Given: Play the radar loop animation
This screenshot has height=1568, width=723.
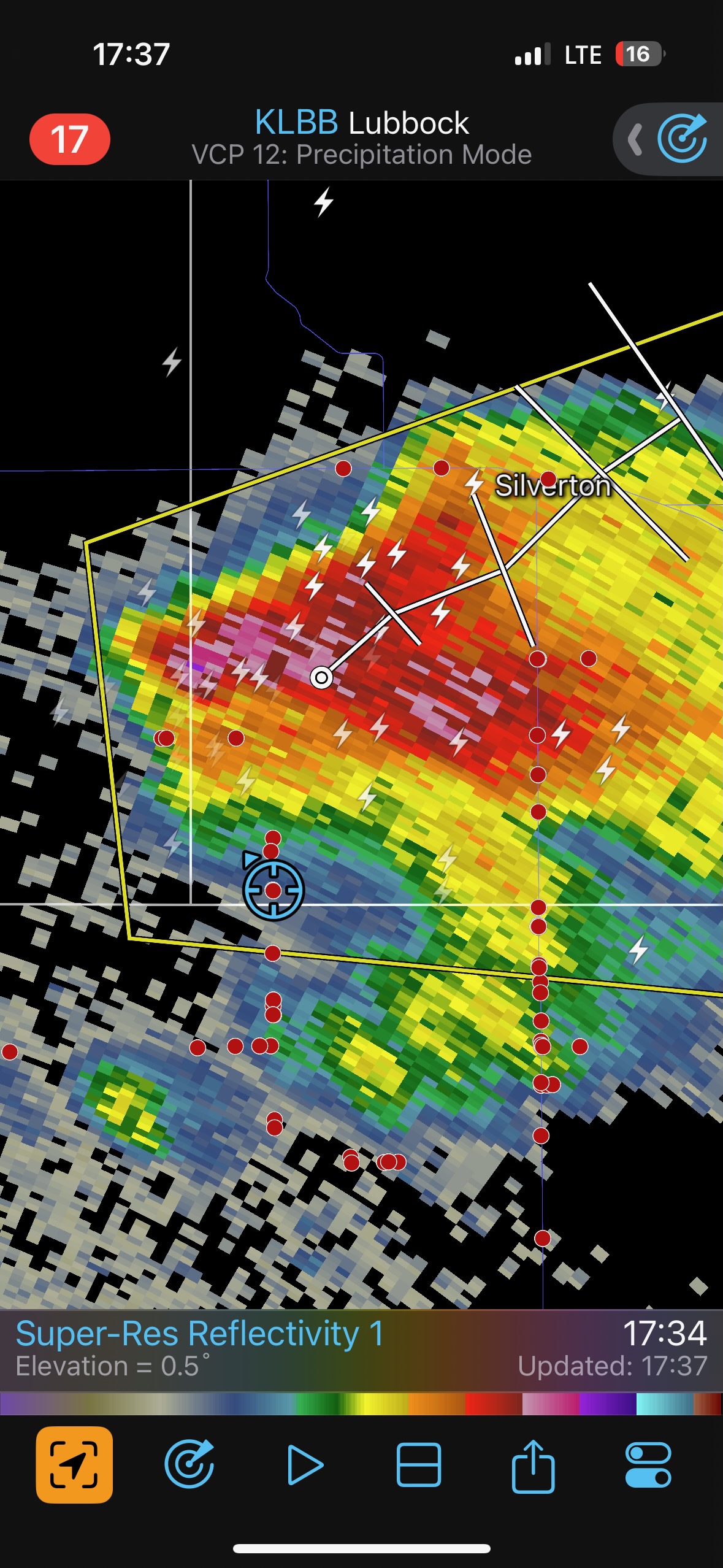Looking at the screenshot, I should [305, 1465].
